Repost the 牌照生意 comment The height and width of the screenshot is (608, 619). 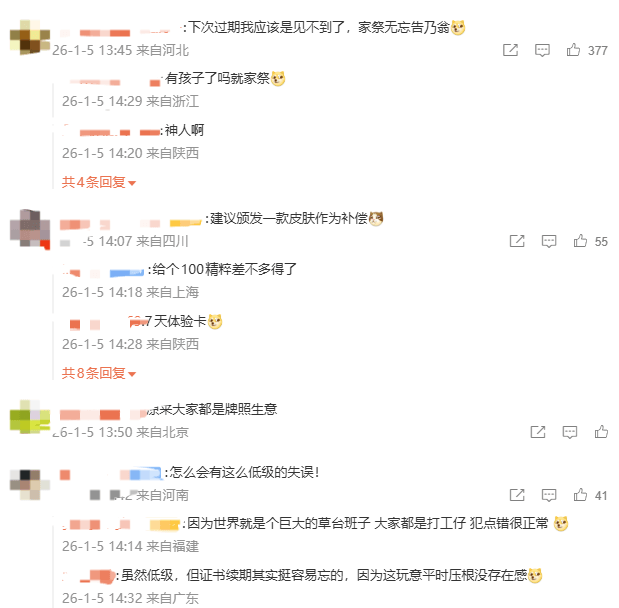click(x=538, y=432)
